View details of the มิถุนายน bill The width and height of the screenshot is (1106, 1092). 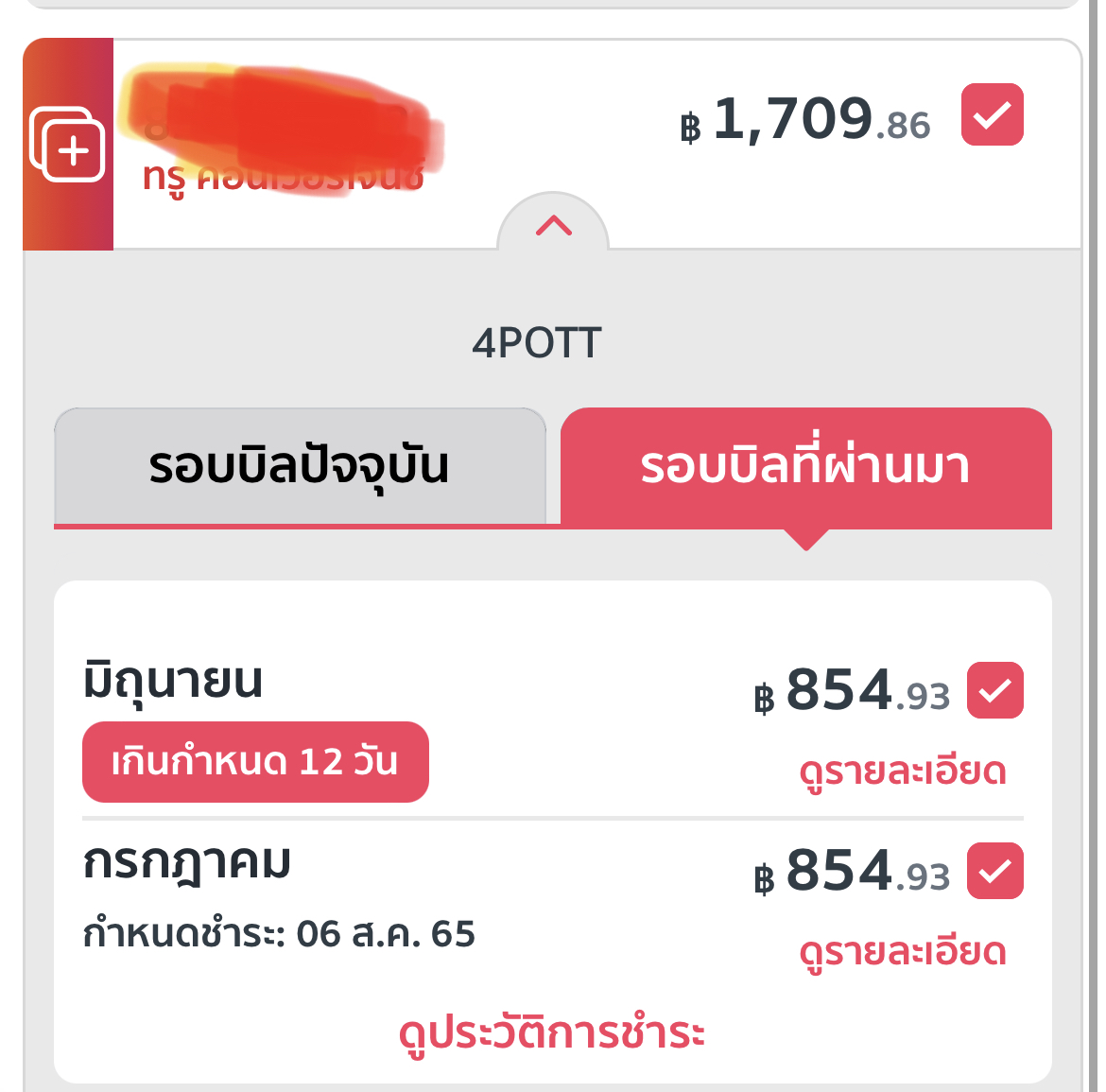(x=902, y=771)
